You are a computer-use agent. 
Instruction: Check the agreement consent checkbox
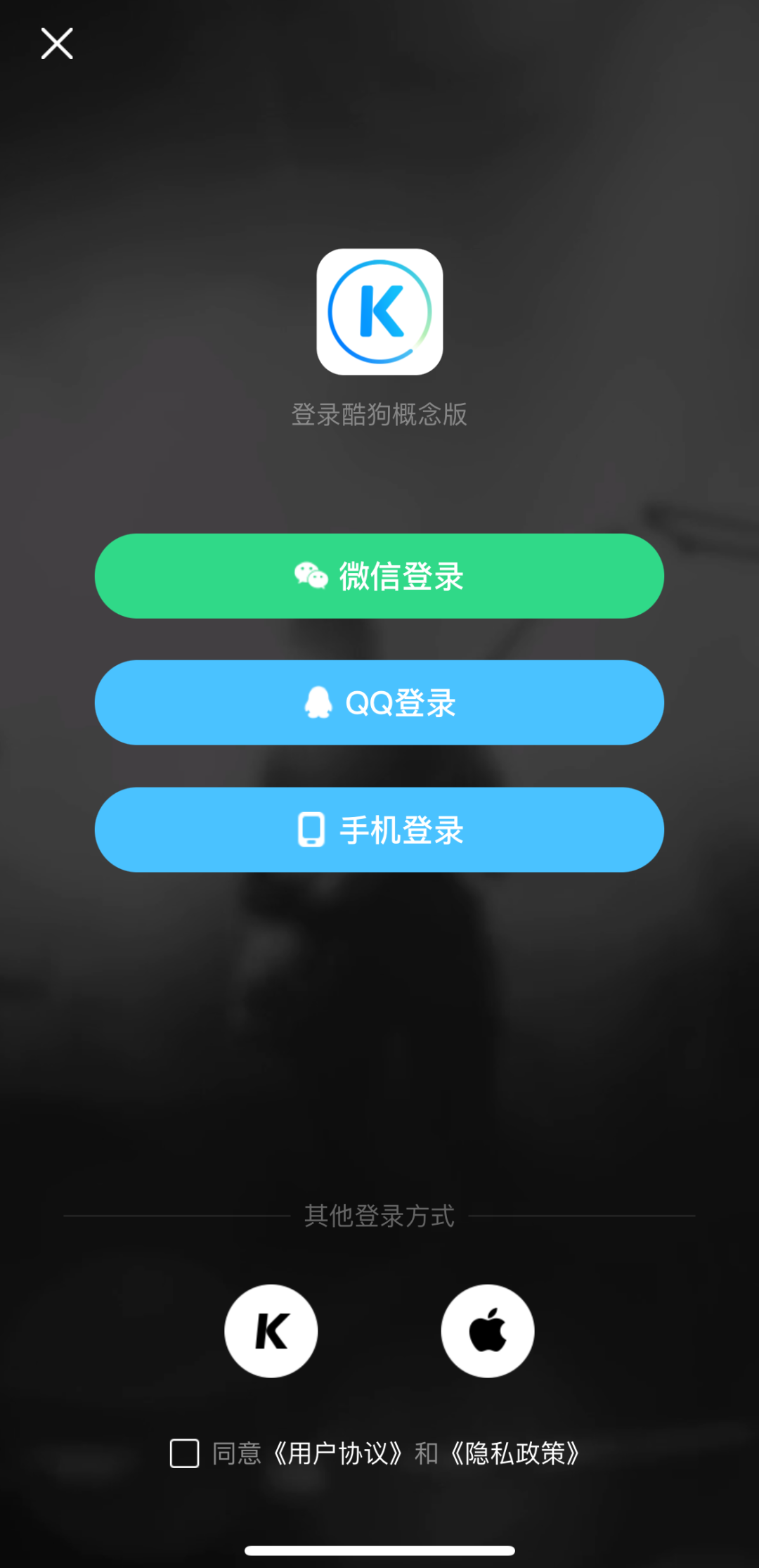click(x=185, y=1453)
